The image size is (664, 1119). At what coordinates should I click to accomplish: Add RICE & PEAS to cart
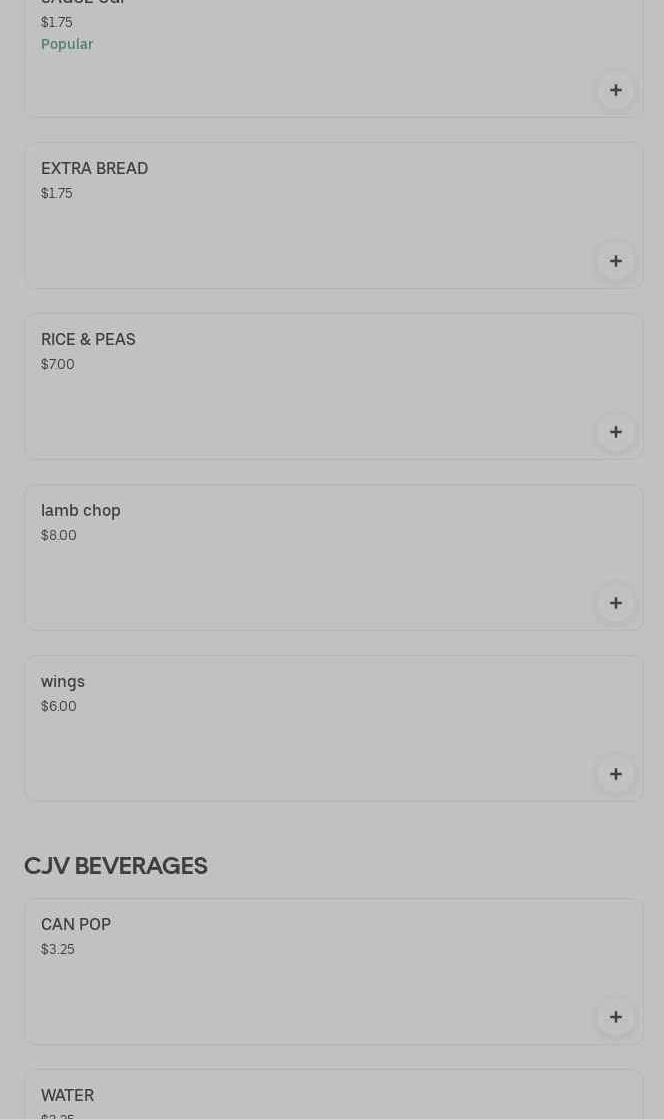615,432
